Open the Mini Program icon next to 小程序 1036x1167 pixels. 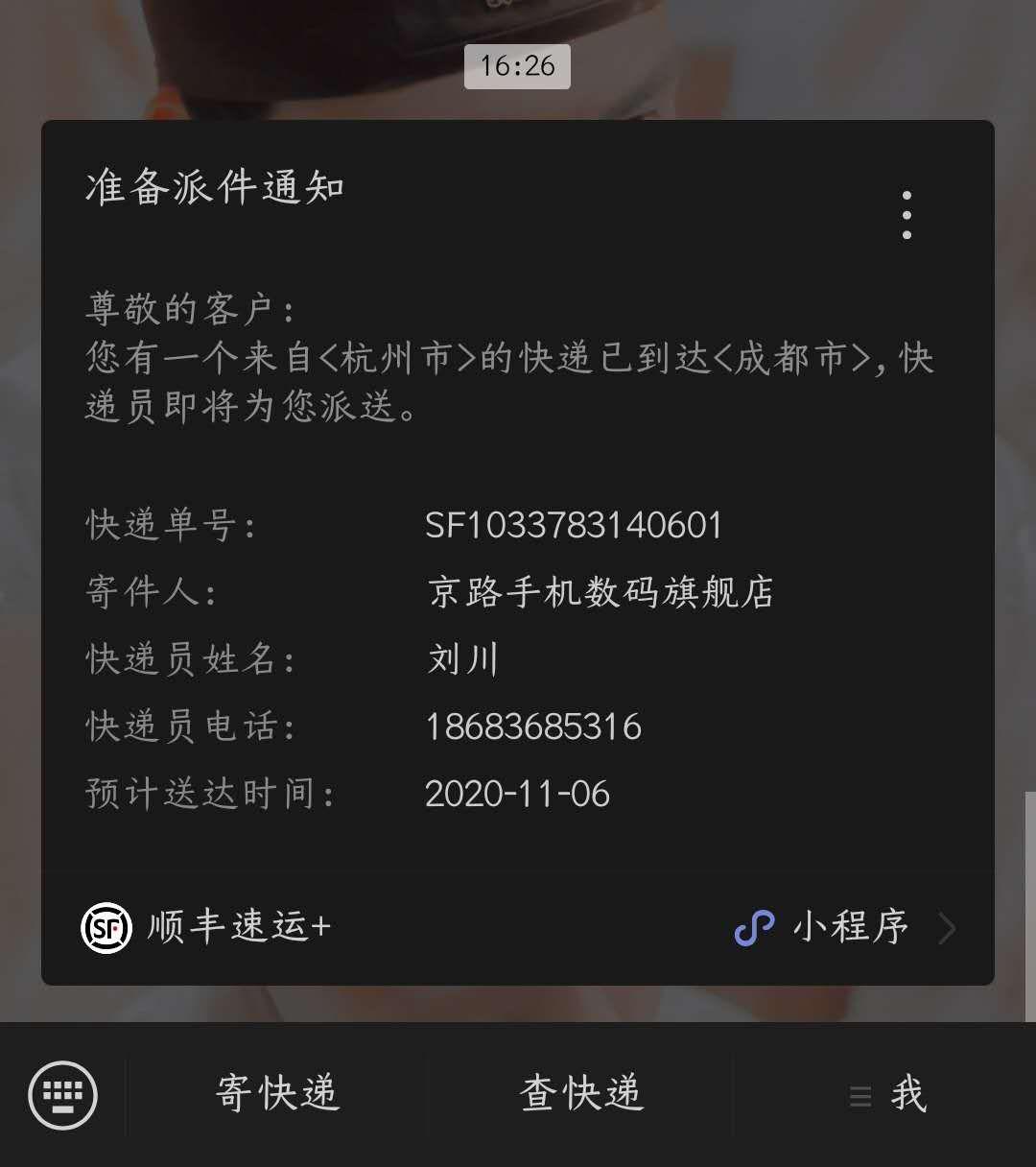click(754, 927)
